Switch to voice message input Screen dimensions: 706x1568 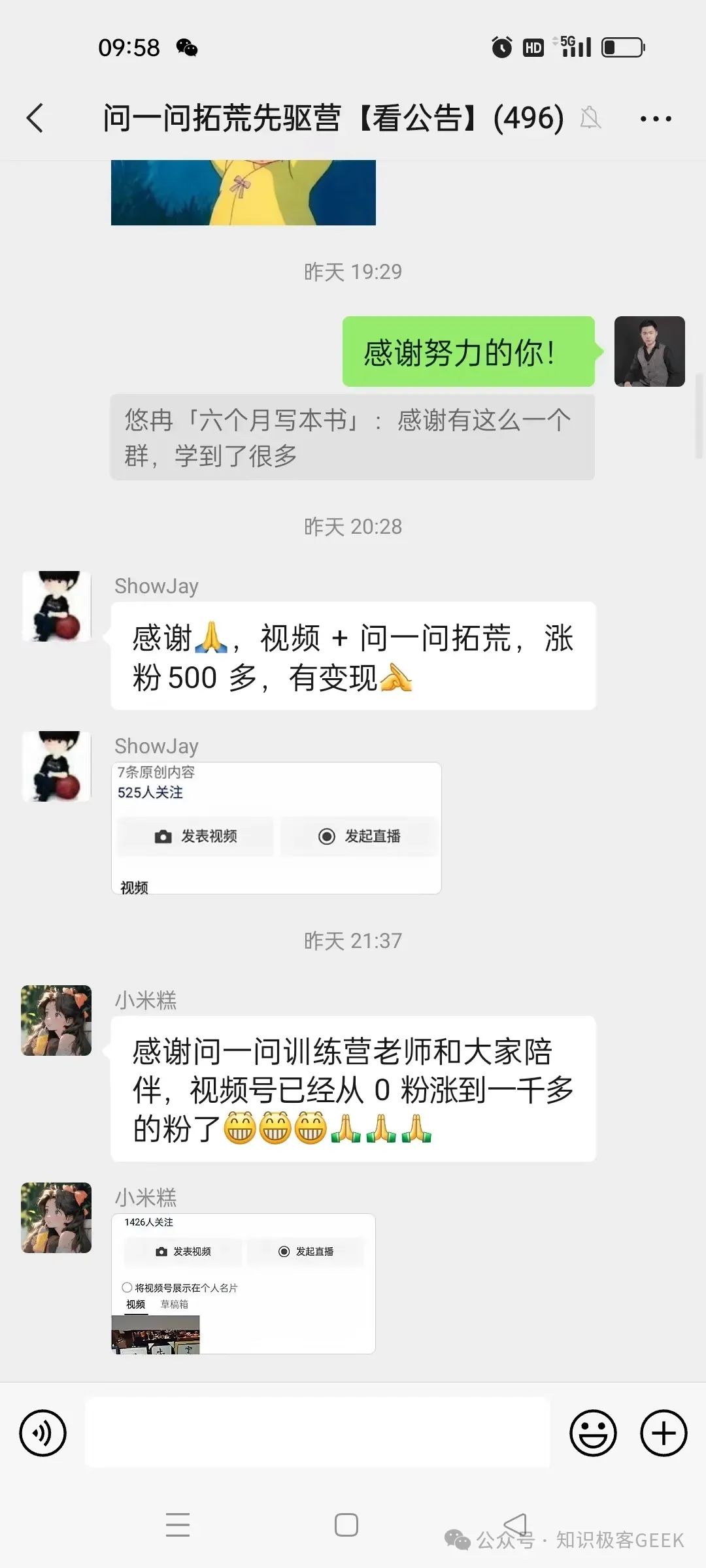coord(43,1433)
